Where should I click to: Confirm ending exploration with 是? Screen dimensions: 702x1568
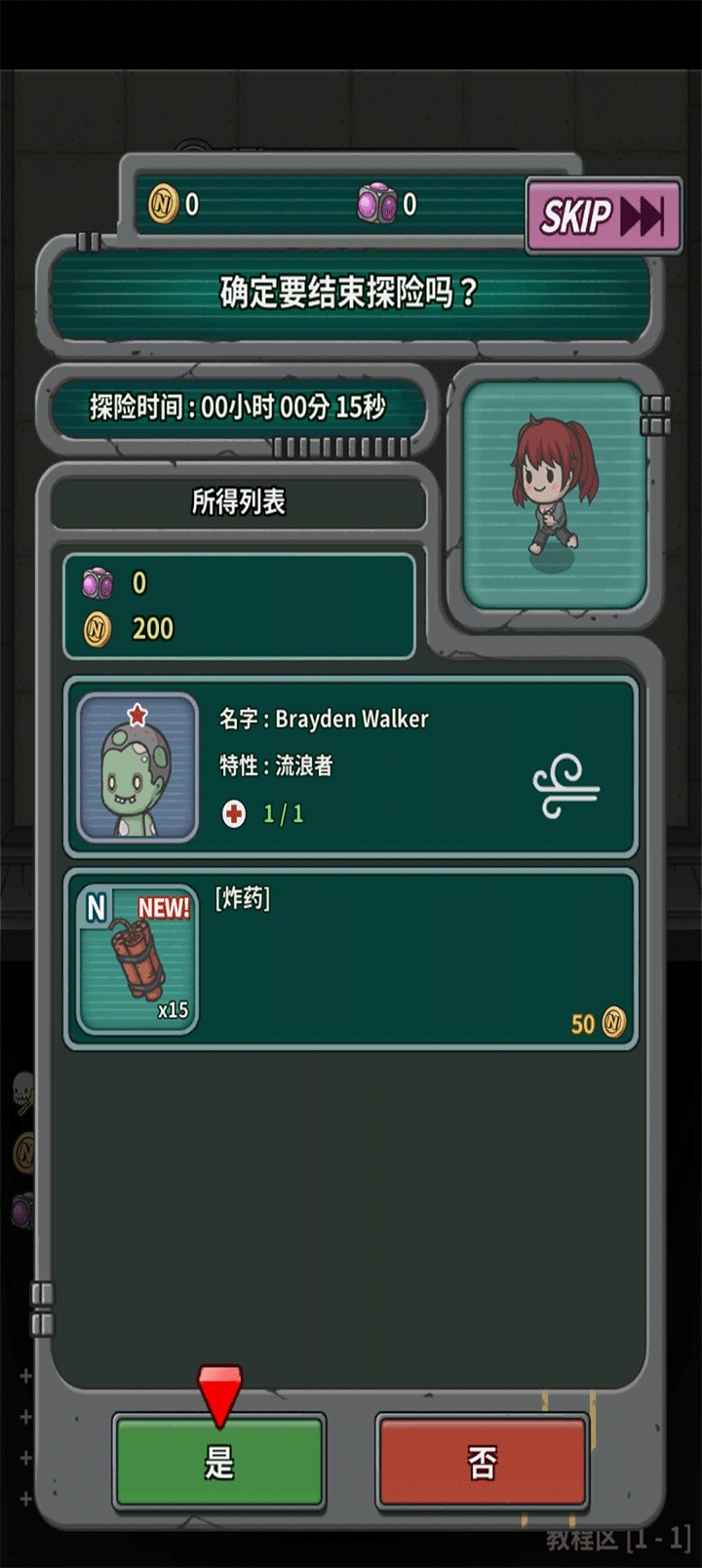pyautogui.click(x=219, y=1462)
